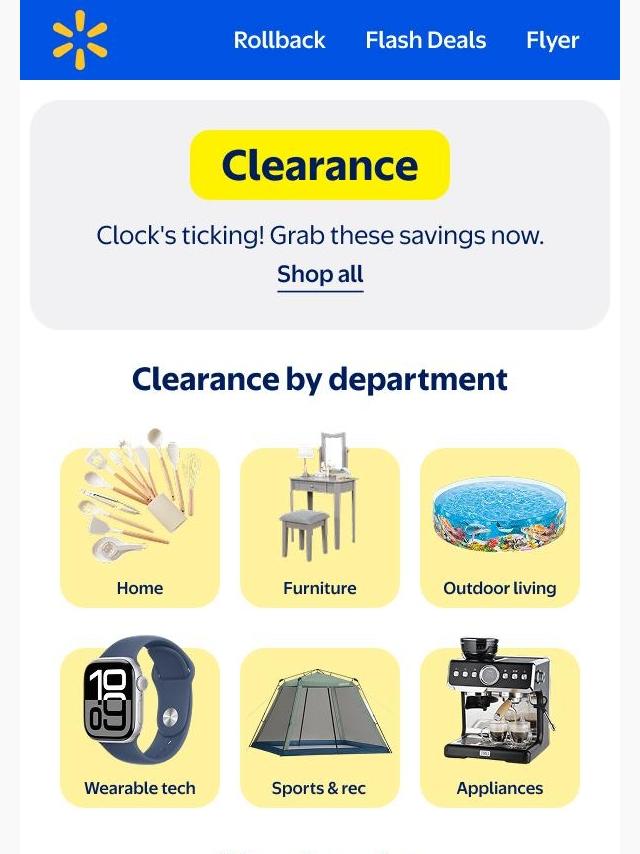640x854 pixels.
Task: Open the Rollback link
Action: click(x=279, y=40)
